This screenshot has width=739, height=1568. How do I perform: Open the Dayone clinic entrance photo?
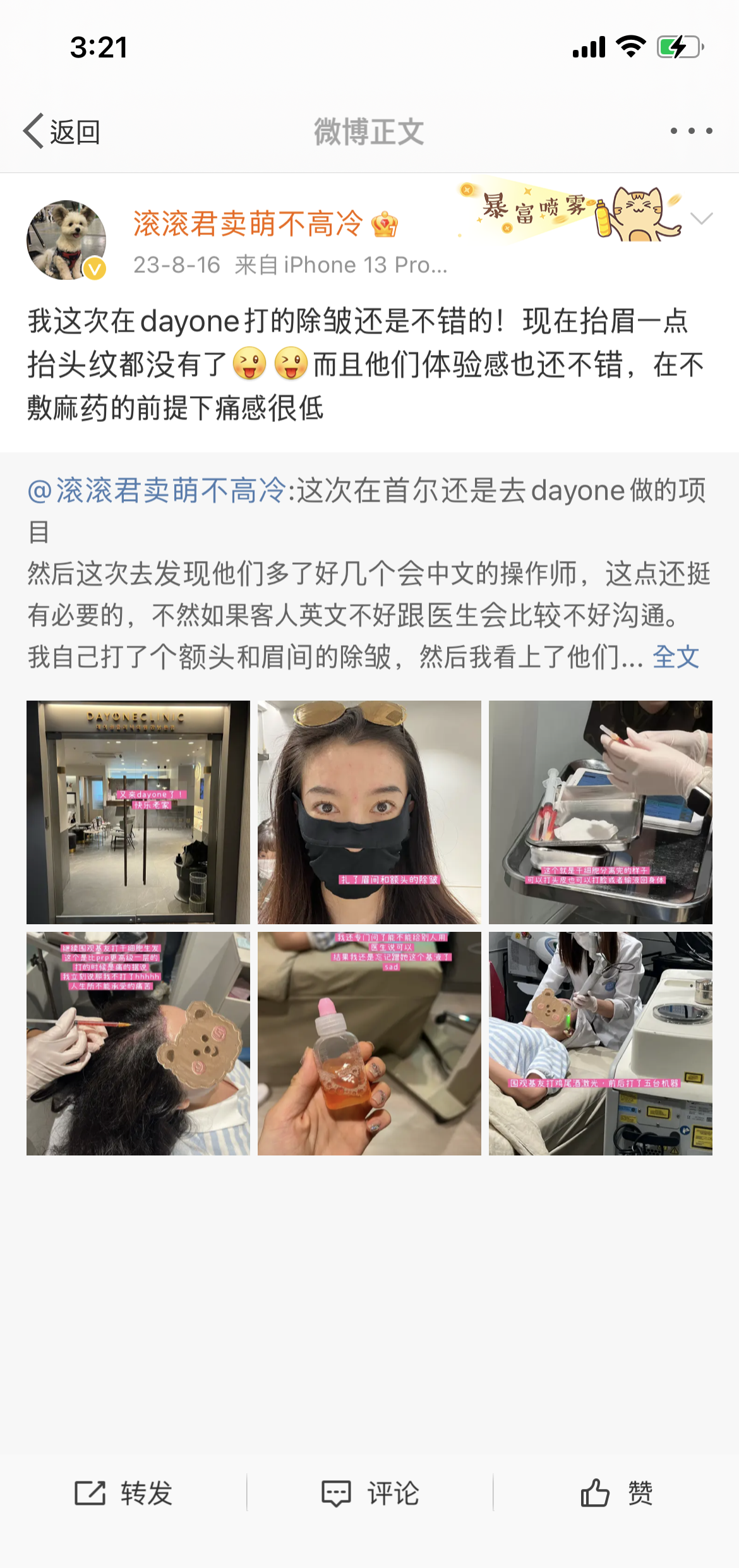tap(138, 812)
